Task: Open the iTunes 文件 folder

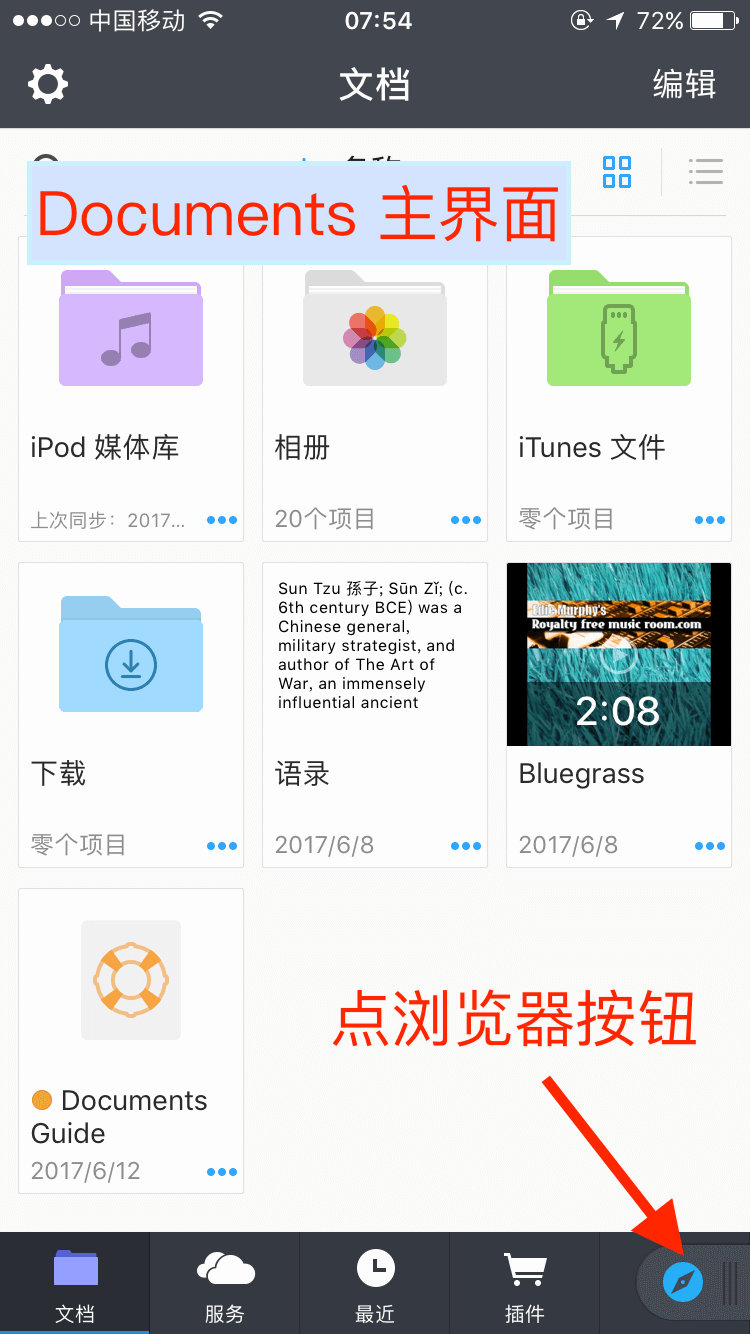Action: point(619,390)
